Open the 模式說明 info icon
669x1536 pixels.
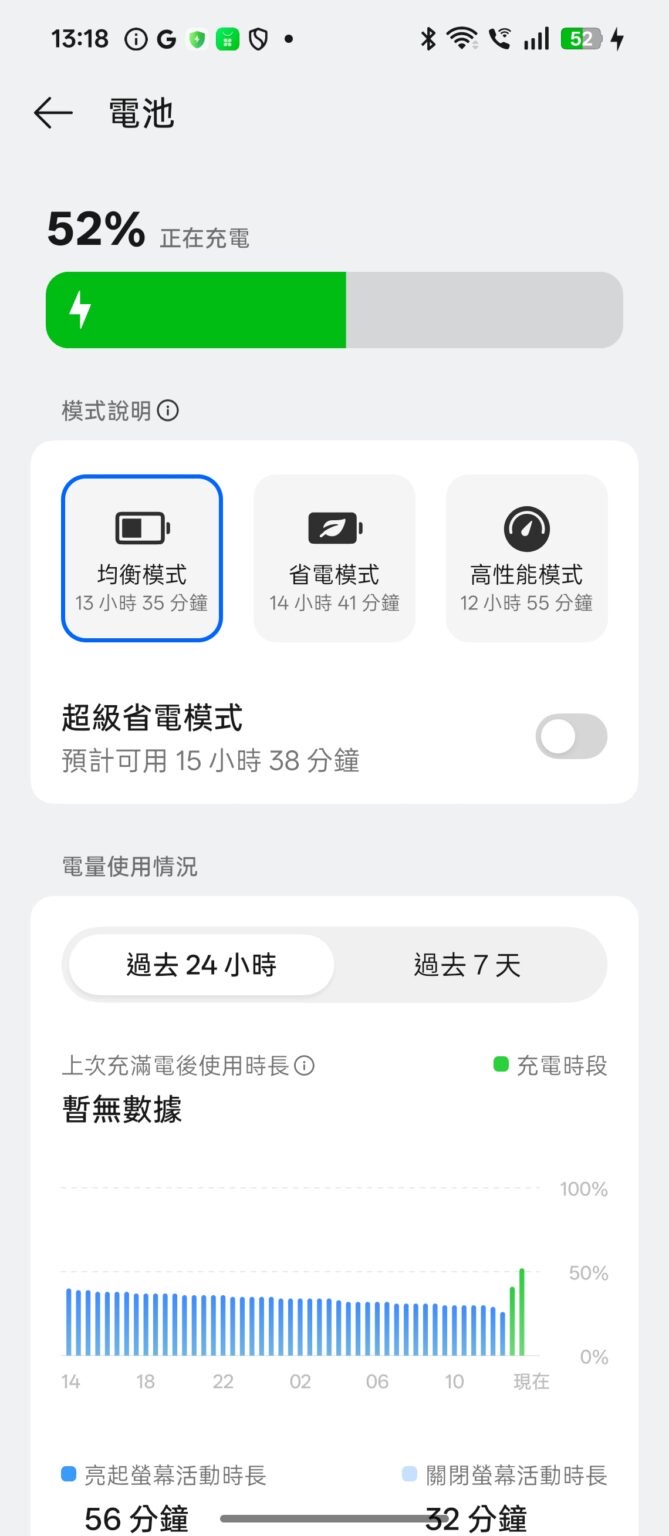169,411
